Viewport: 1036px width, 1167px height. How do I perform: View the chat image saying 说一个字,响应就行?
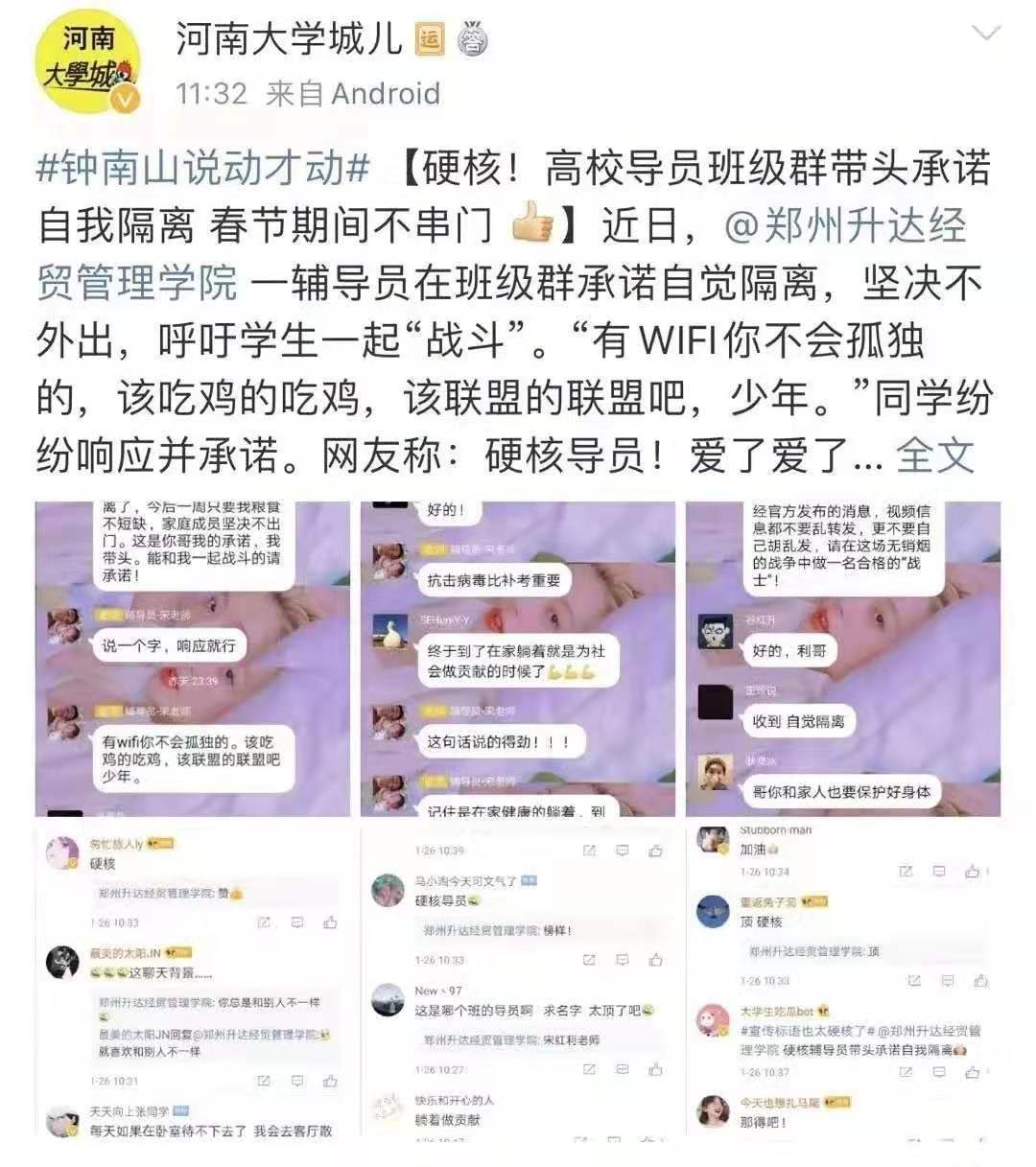pyautogui.click(x=192, y=658)
